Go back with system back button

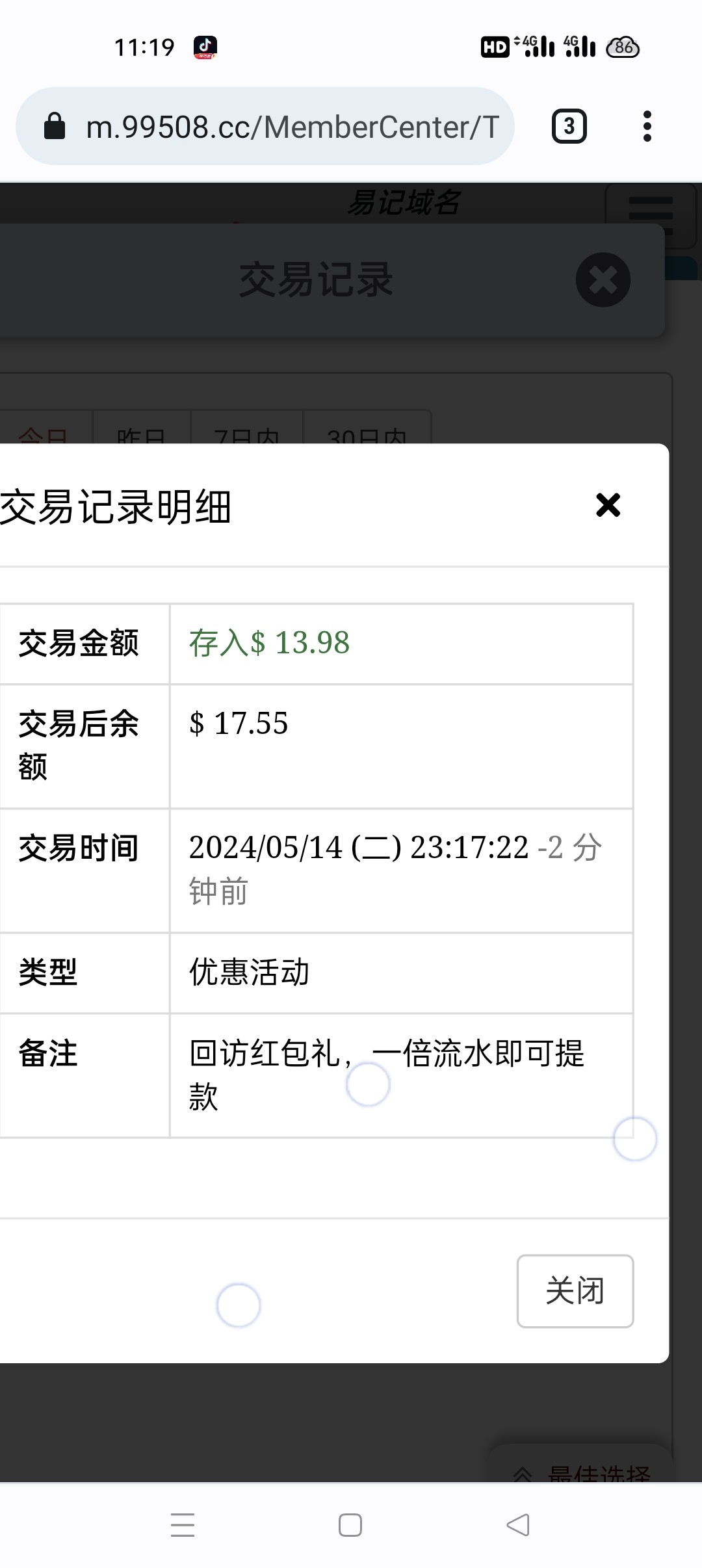[x=518, y=1525]
